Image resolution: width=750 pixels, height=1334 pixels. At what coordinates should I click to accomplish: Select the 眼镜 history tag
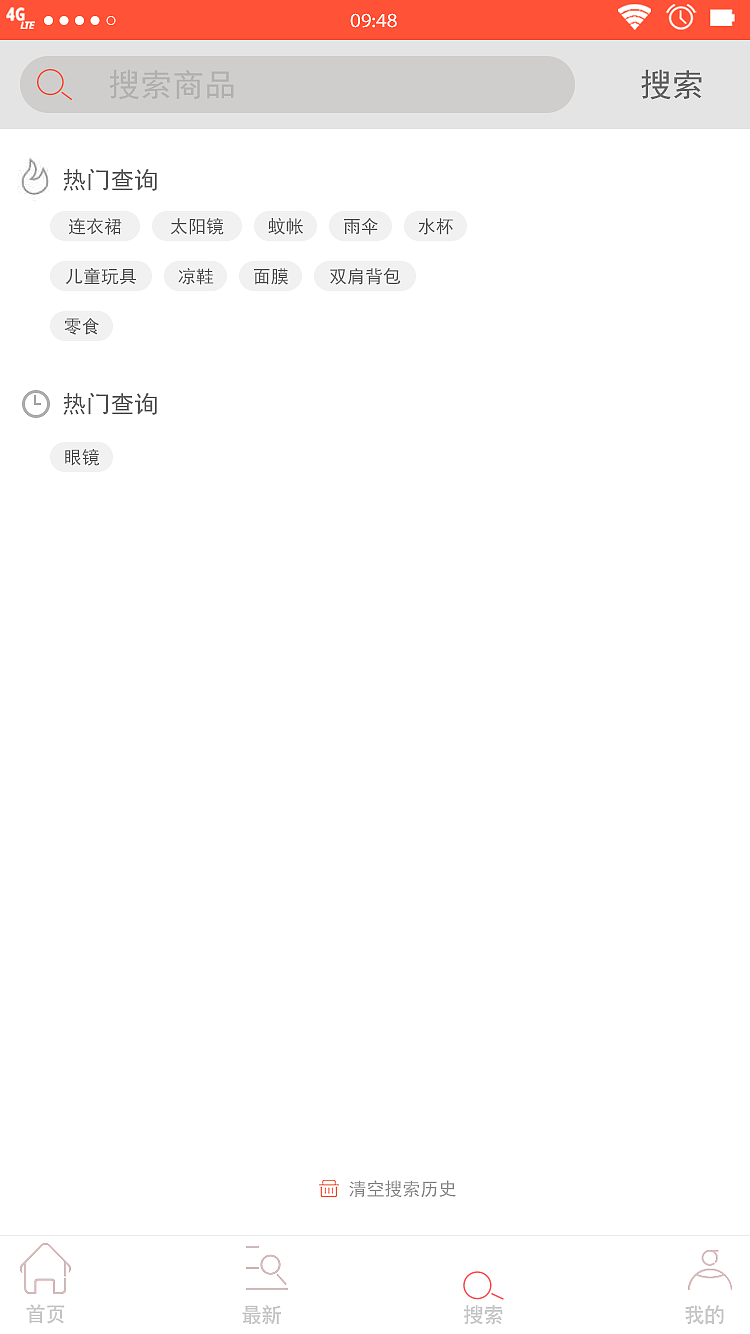81,457
